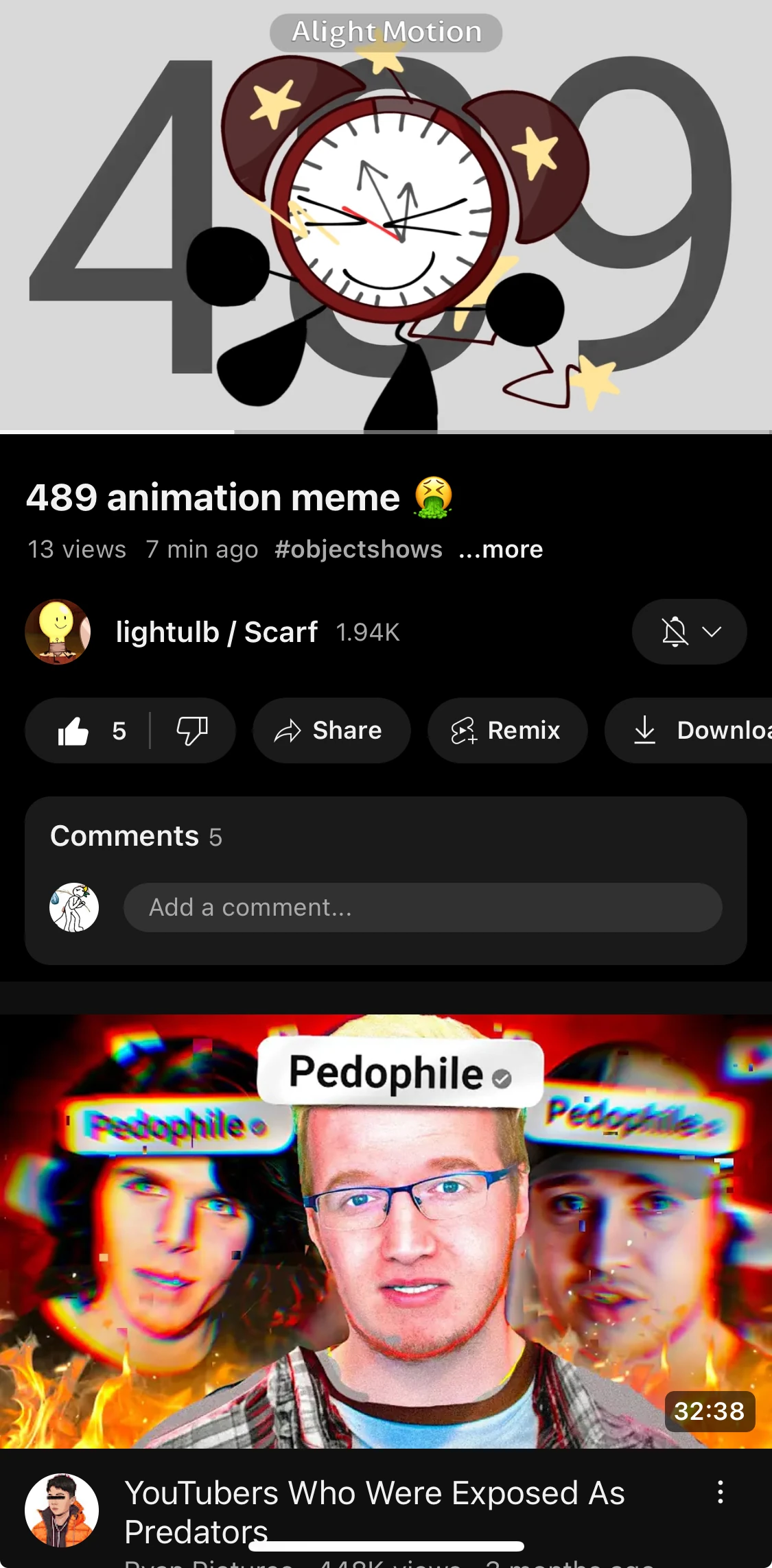Viewport: 772px width, 1568px height.
Task: Remix this video
Action: coord(507,731)
